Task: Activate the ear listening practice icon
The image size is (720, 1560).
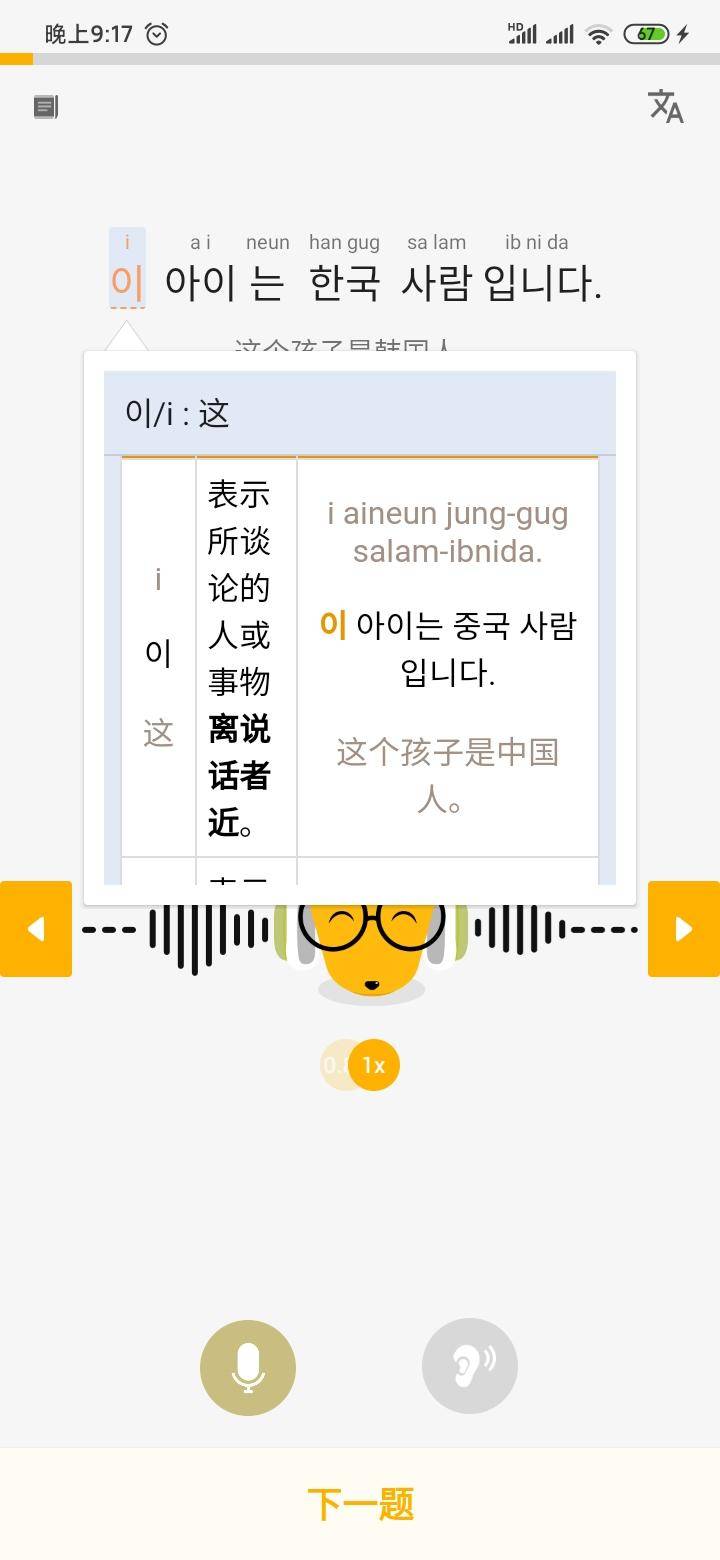Action: [x=470, y=1366]
